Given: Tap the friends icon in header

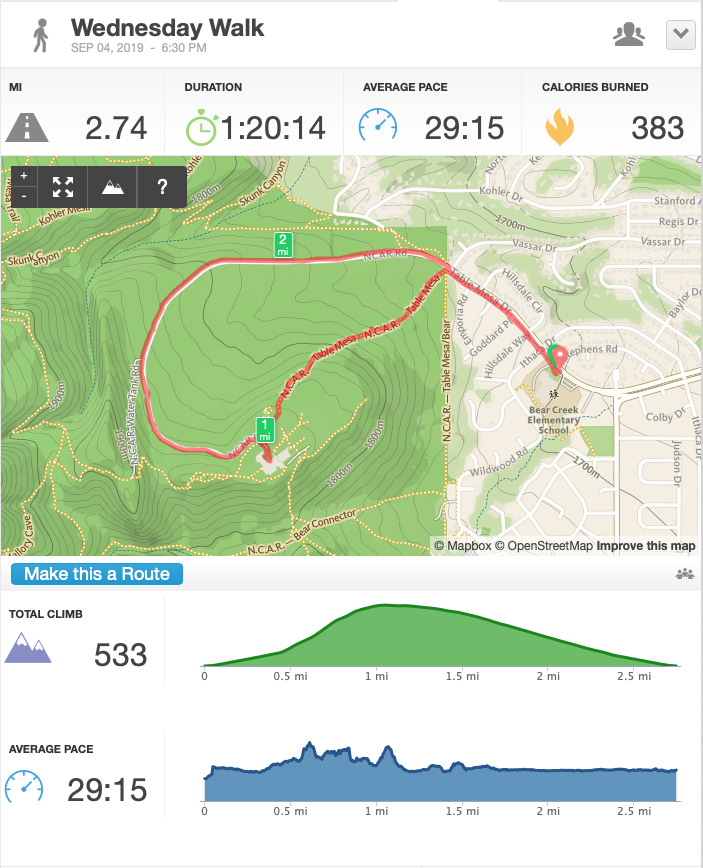Looking at the screenshot, I should 629,34.
